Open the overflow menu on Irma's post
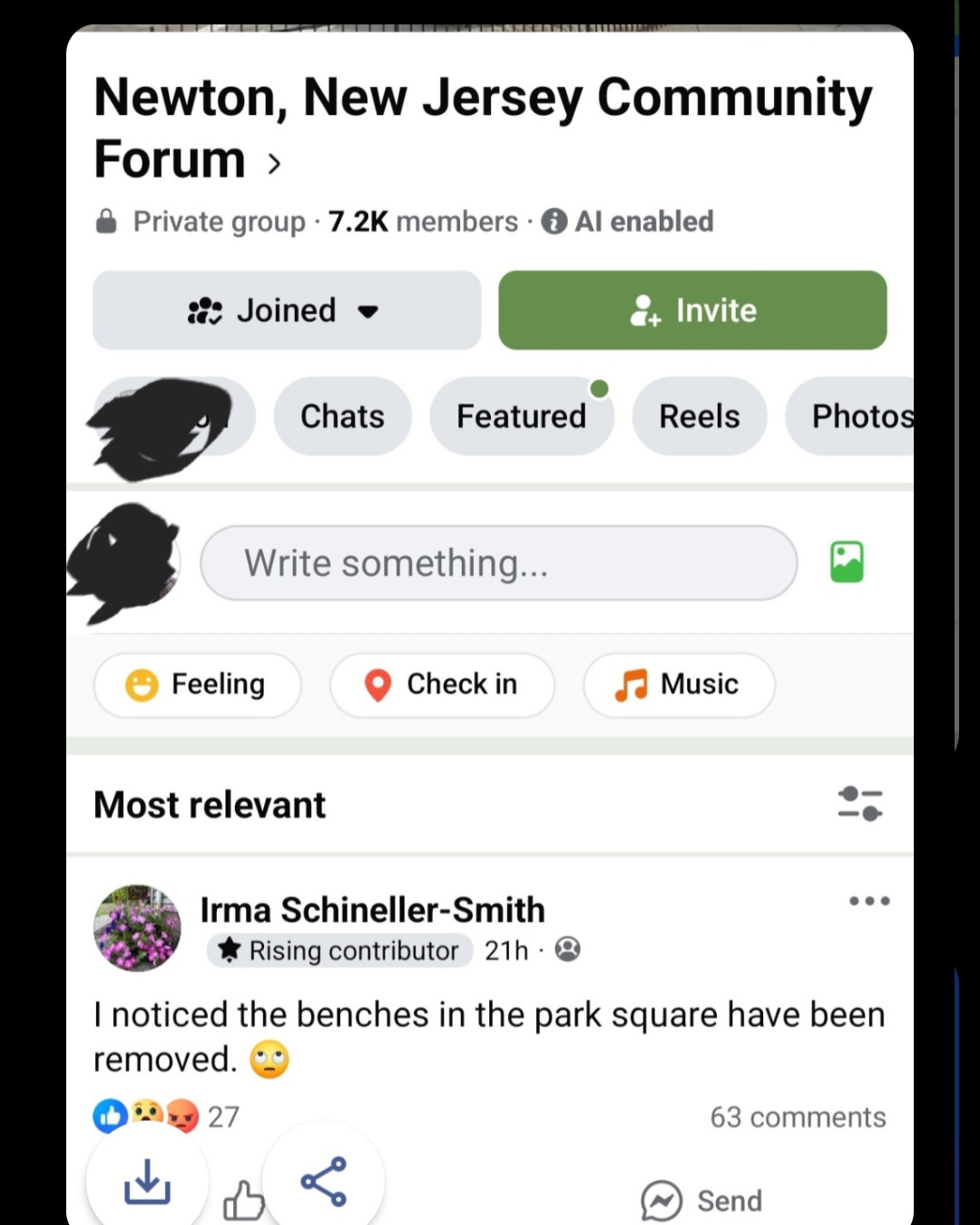Image resolution: width=980 pixels, height=1225 pixels. [x=869, y=901]
